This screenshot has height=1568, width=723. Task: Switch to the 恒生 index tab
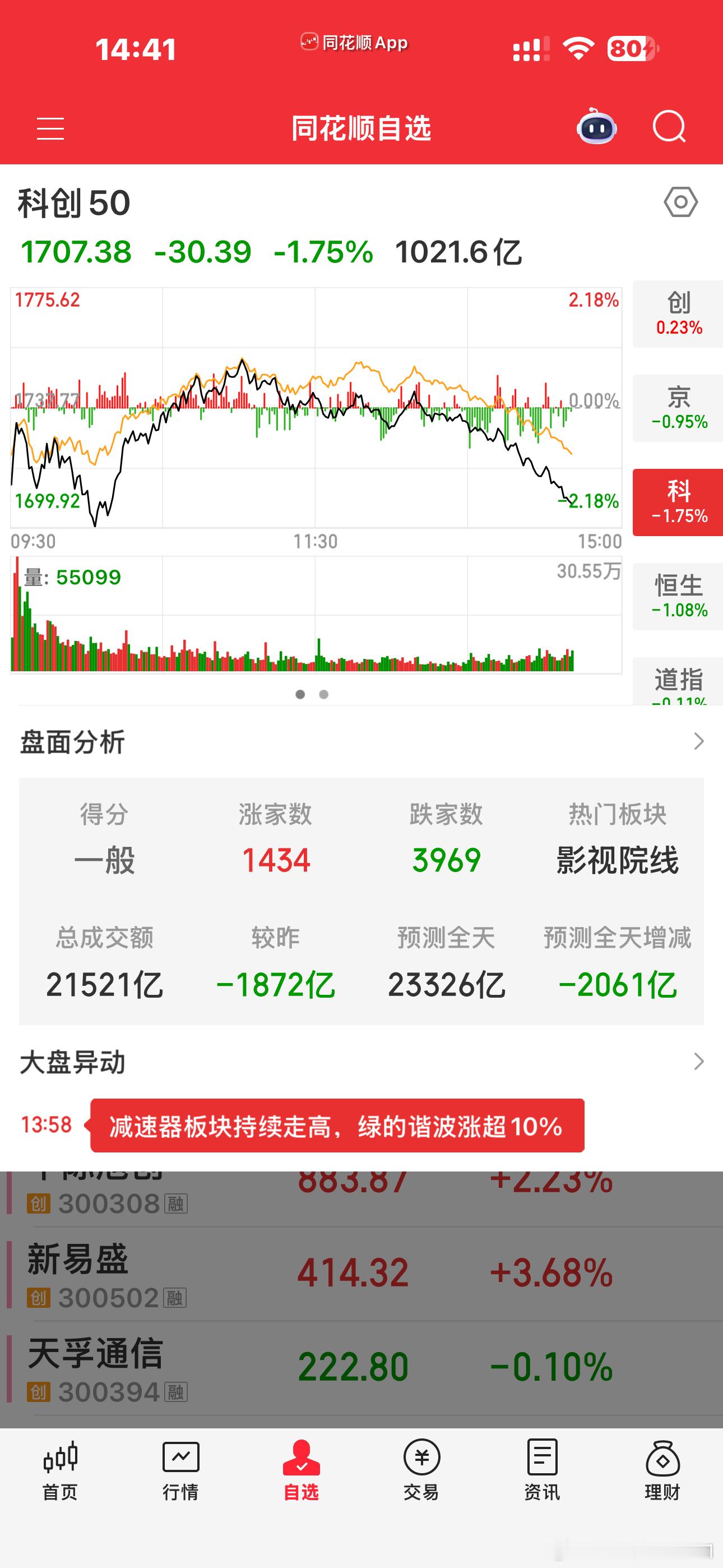pos(679,597)
